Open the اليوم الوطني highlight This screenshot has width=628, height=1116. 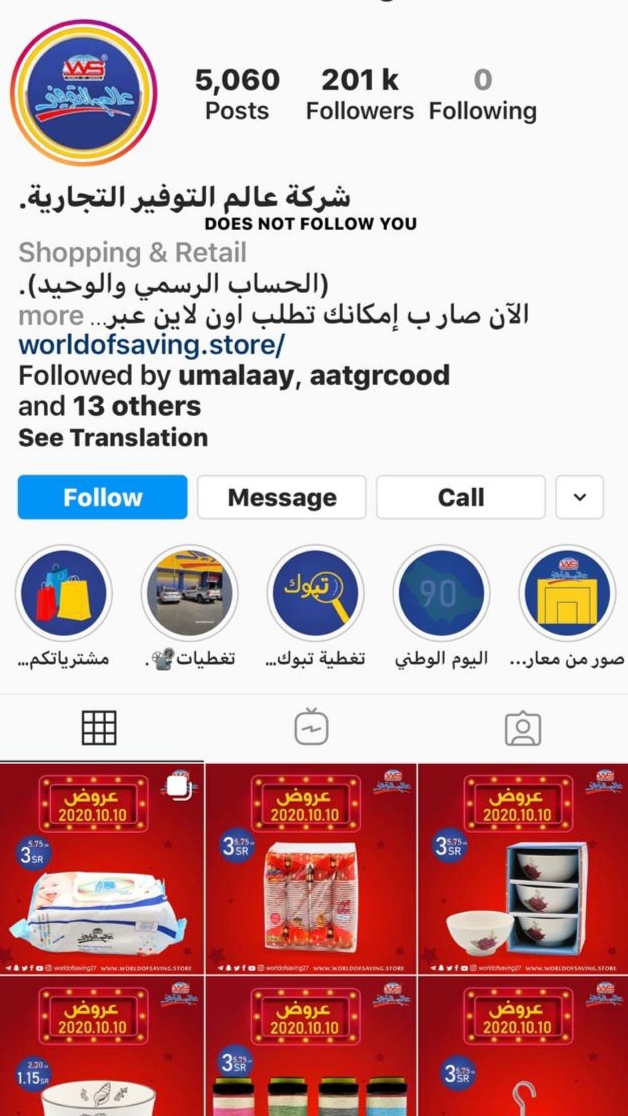coord(441,593)
